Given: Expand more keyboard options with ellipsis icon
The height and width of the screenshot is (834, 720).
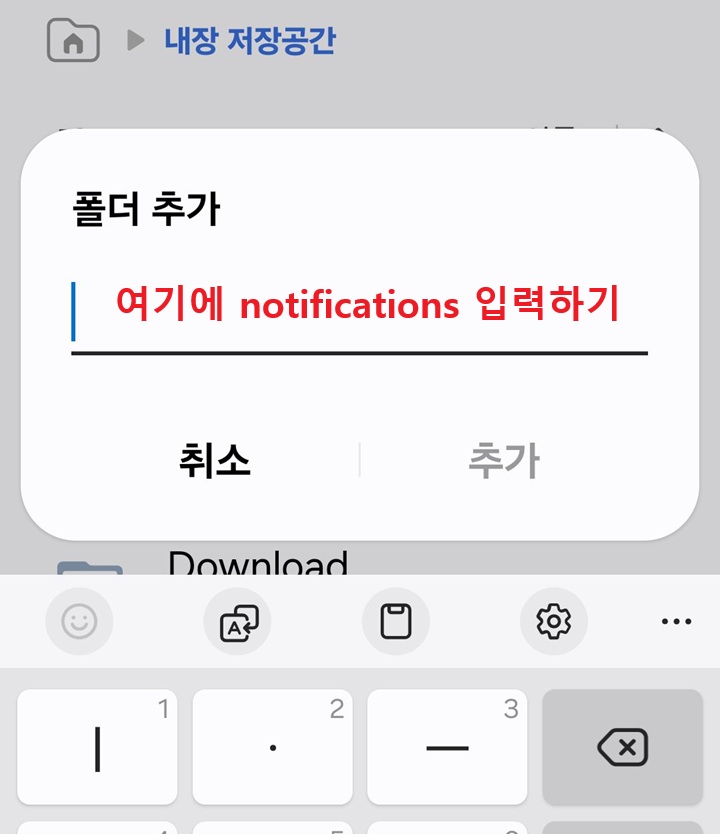Looking at the screenshot, I should [675, 622].
